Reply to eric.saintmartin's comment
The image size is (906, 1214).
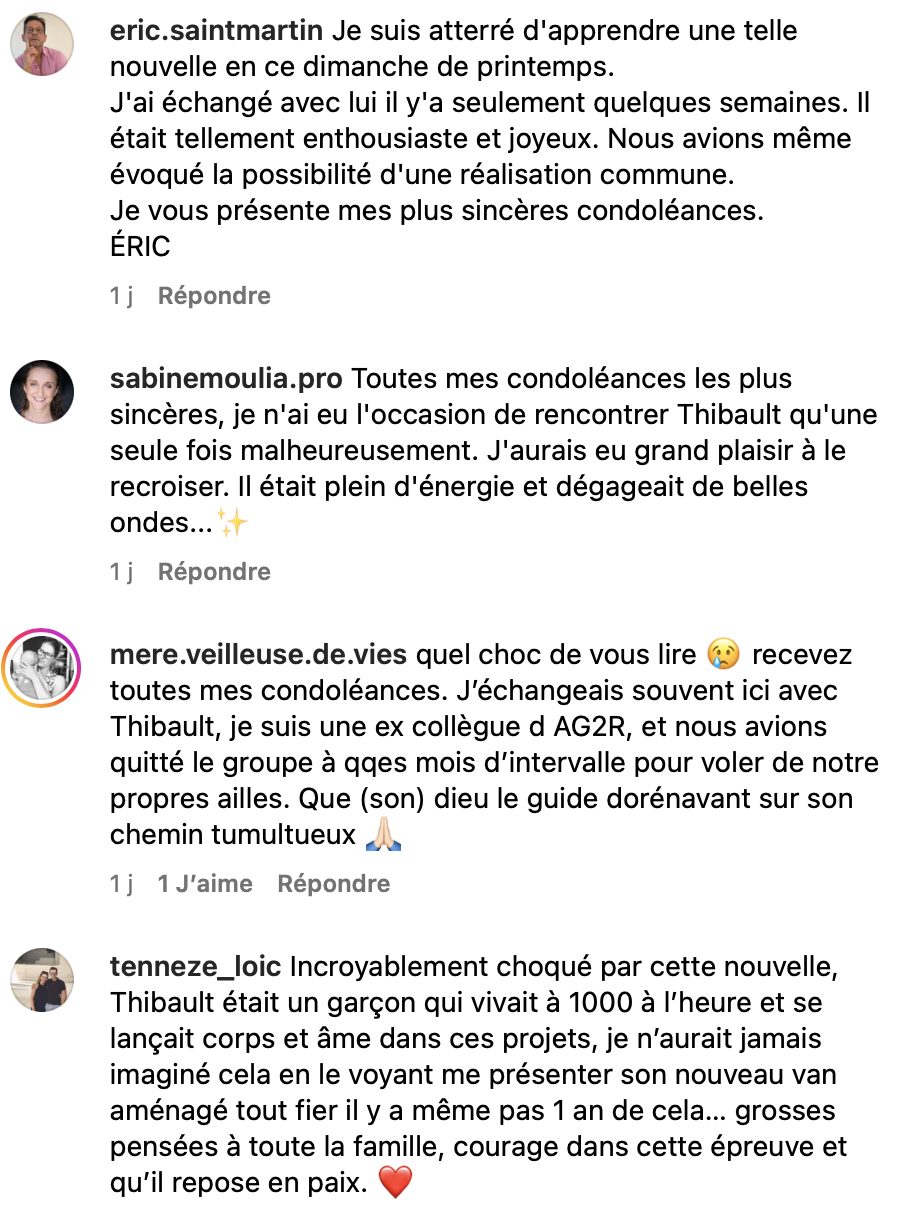click(x=214, y=296)
